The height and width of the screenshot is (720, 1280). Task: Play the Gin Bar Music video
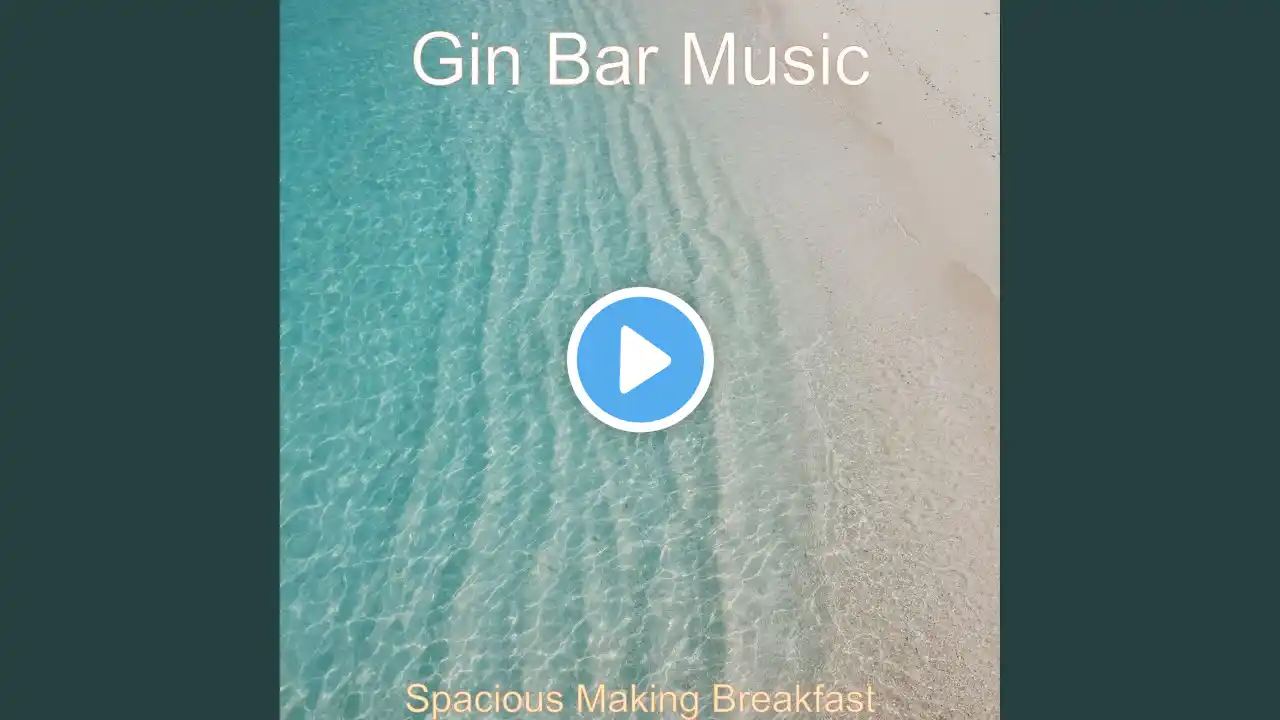[640, 360]
